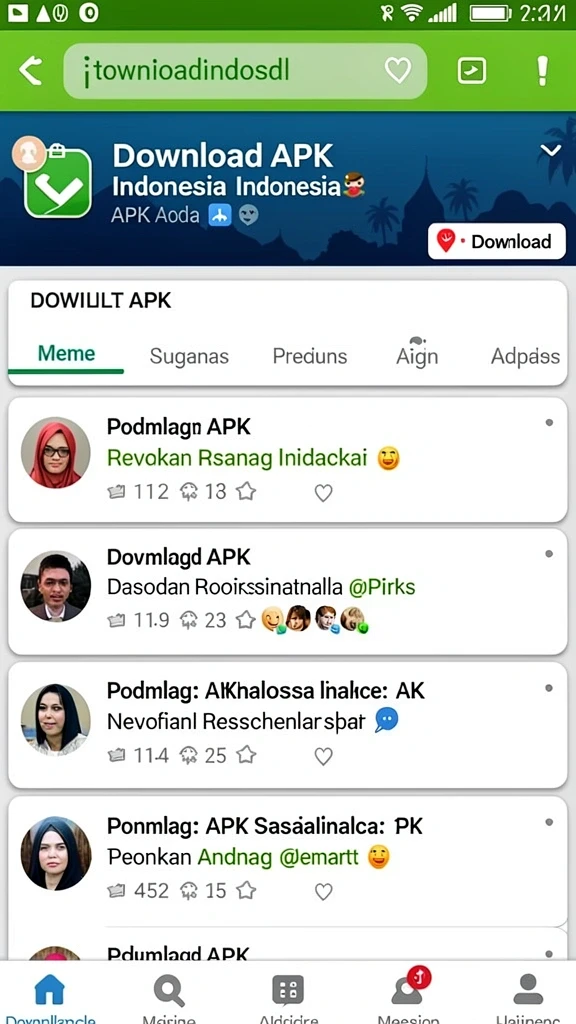Open the Dovmlagd APK post by @Pirks

(x=287, y=591)
